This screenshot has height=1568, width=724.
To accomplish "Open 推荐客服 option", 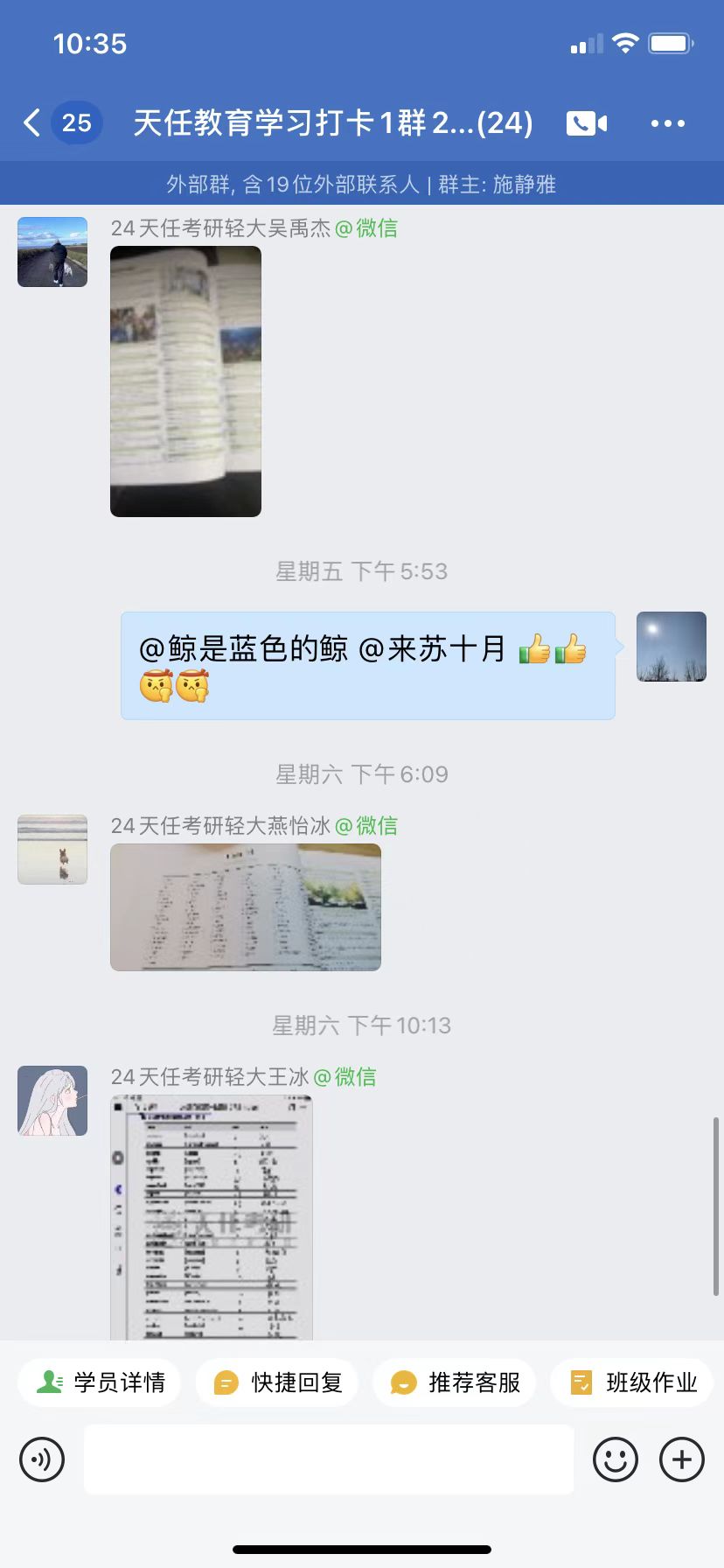I will click(455, 1382).
